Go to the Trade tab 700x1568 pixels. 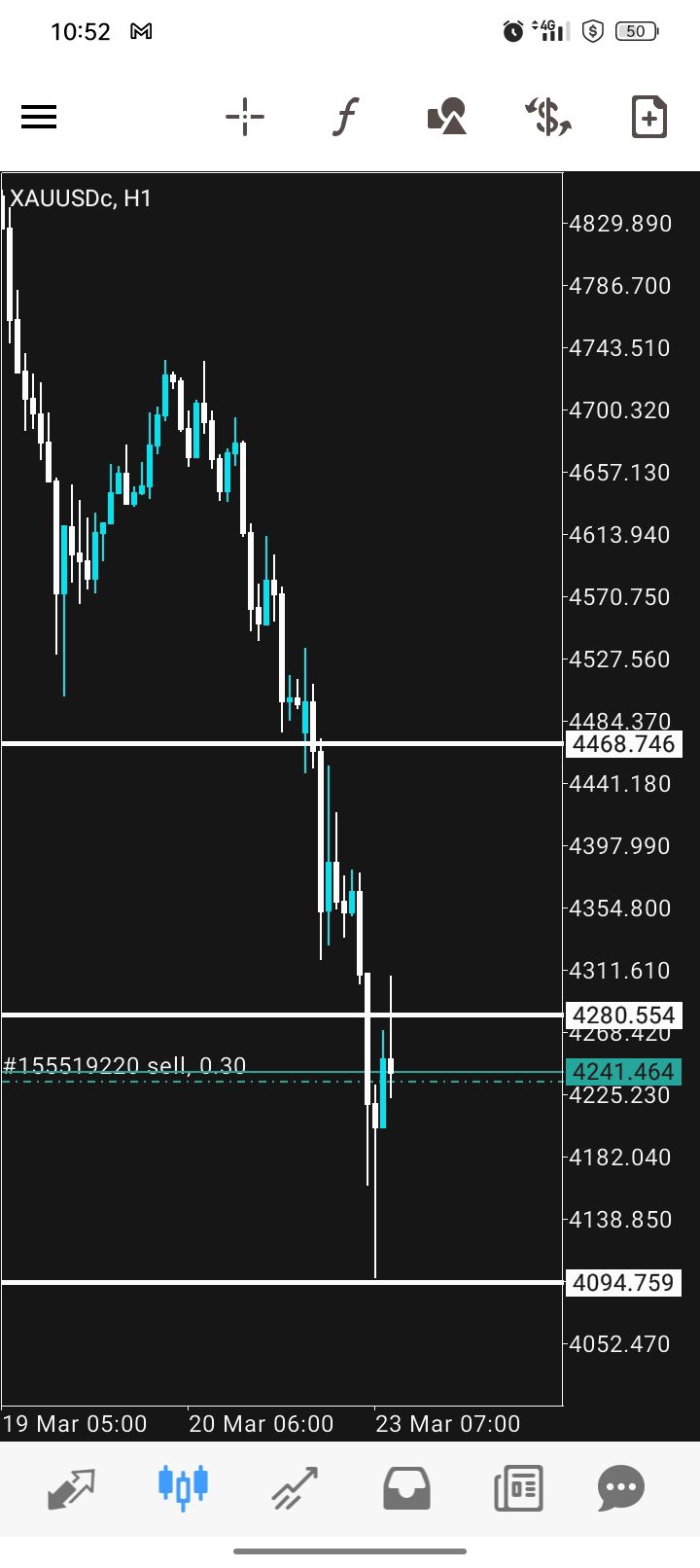[294, 1488]
